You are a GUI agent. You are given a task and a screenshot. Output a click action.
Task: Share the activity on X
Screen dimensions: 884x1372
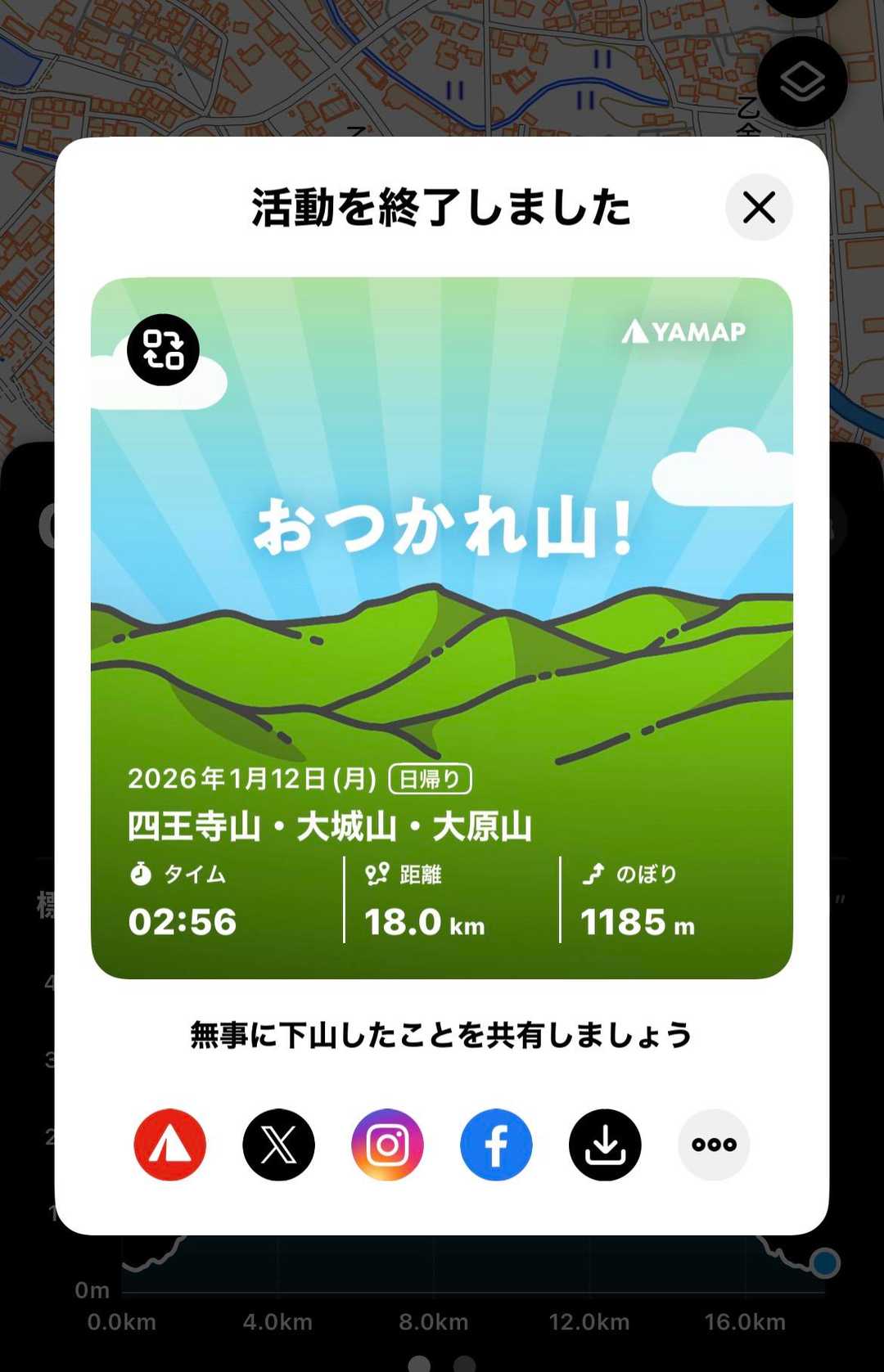(278, 1145)
